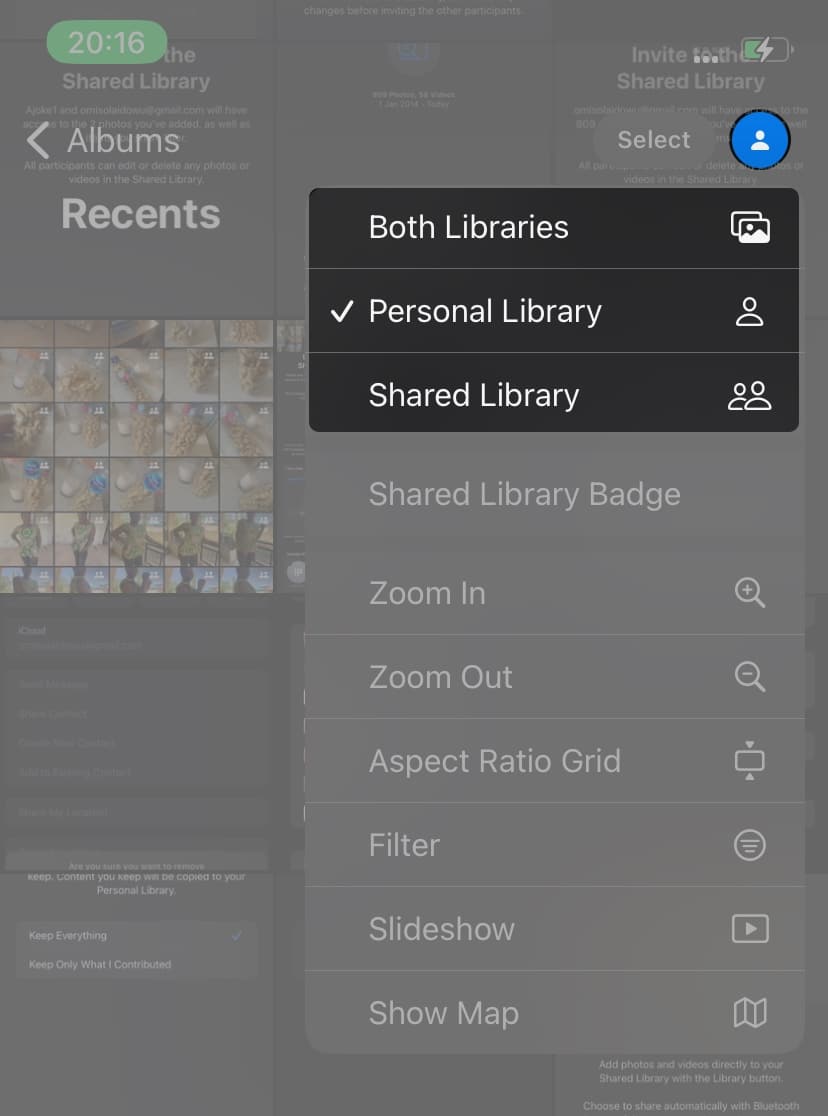Switch to Shared Library

coord(553,395)
